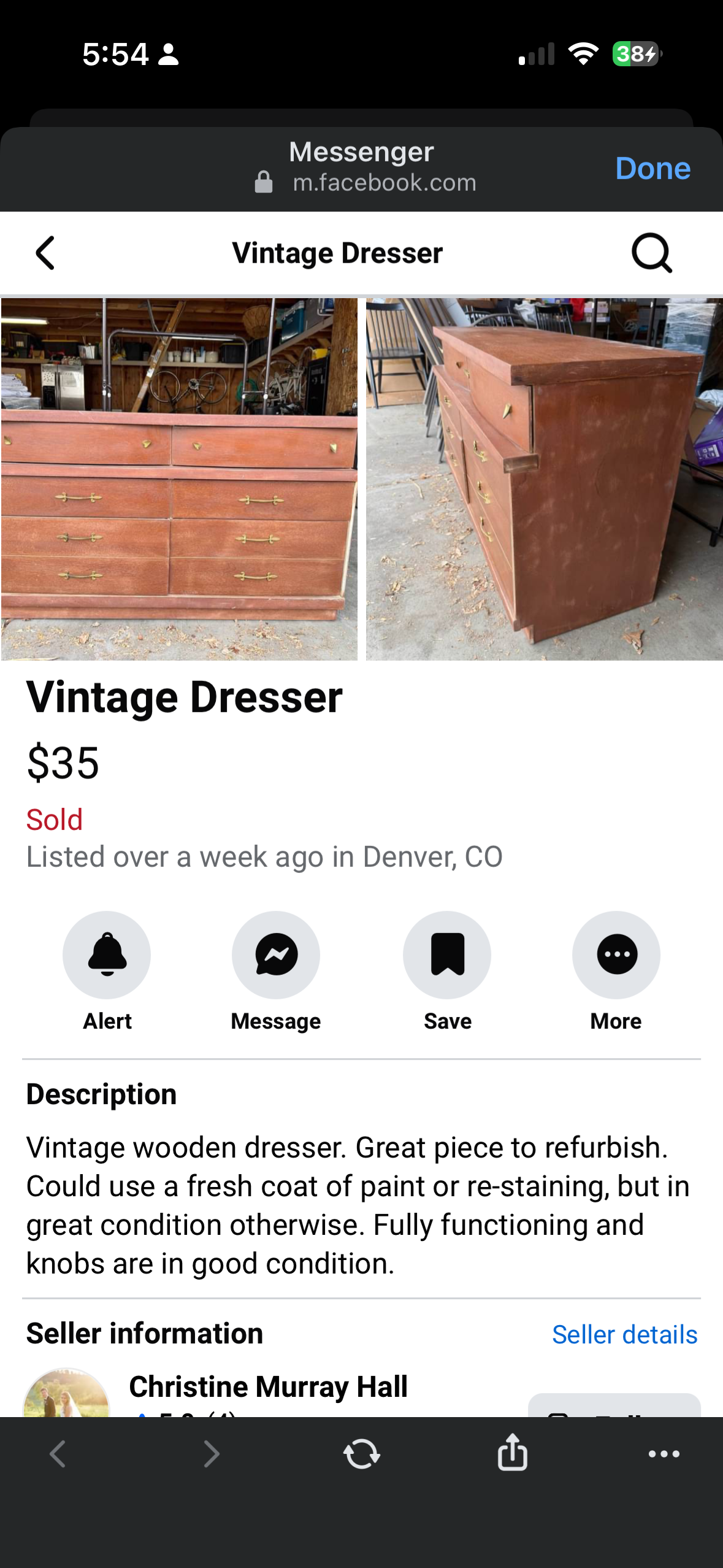Share this page from the browser toolbar

[x=513, y=1453]
